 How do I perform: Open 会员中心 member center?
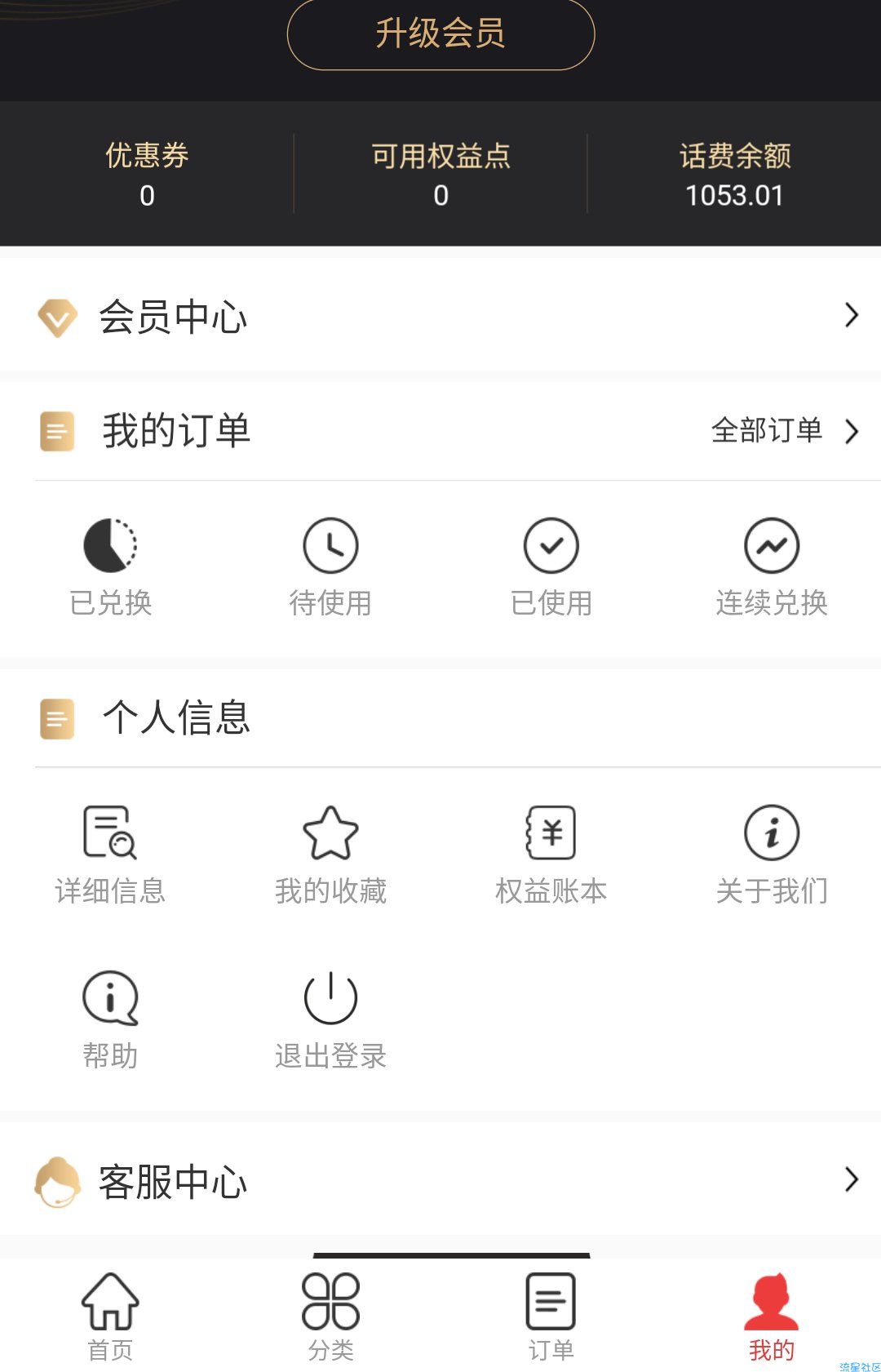pos(440,316)
